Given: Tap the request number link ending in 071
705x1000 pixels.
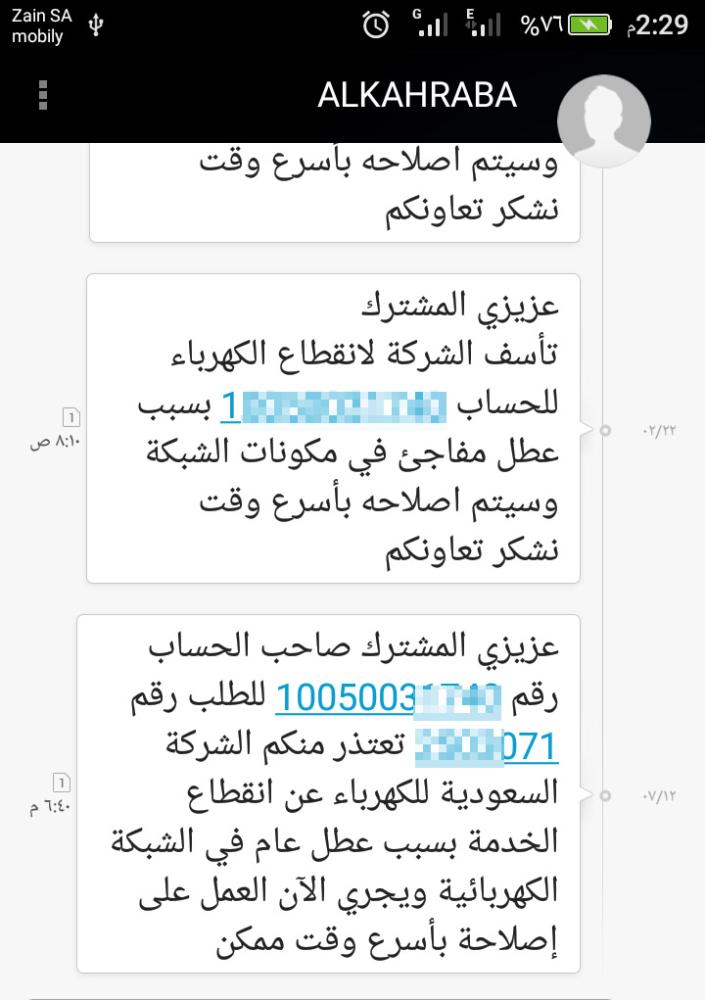Looking at the screenshot, I should (x=486, y=746).
